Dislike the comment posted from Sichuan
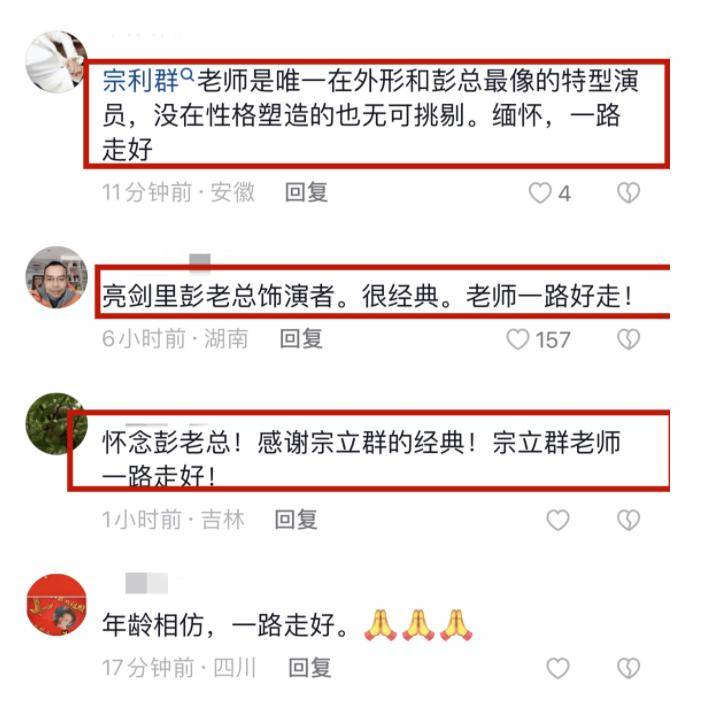Image resolution: width=706 pixels, height=712 pixels. pyautogui.click(x=627, y=668)
